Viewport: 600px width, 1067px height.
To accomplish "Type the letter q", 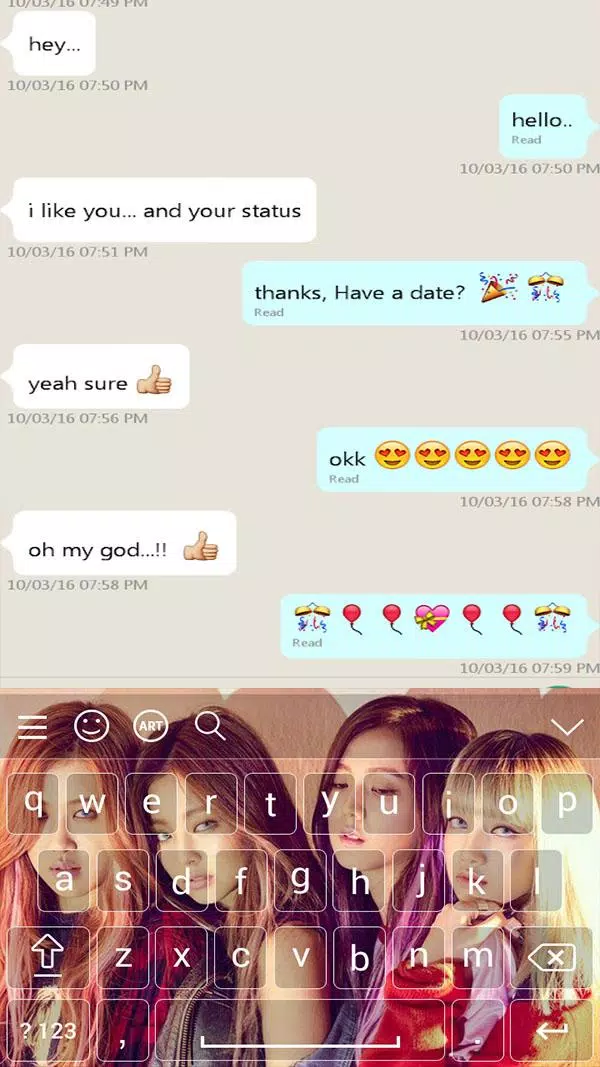I will tap(35, 803).
